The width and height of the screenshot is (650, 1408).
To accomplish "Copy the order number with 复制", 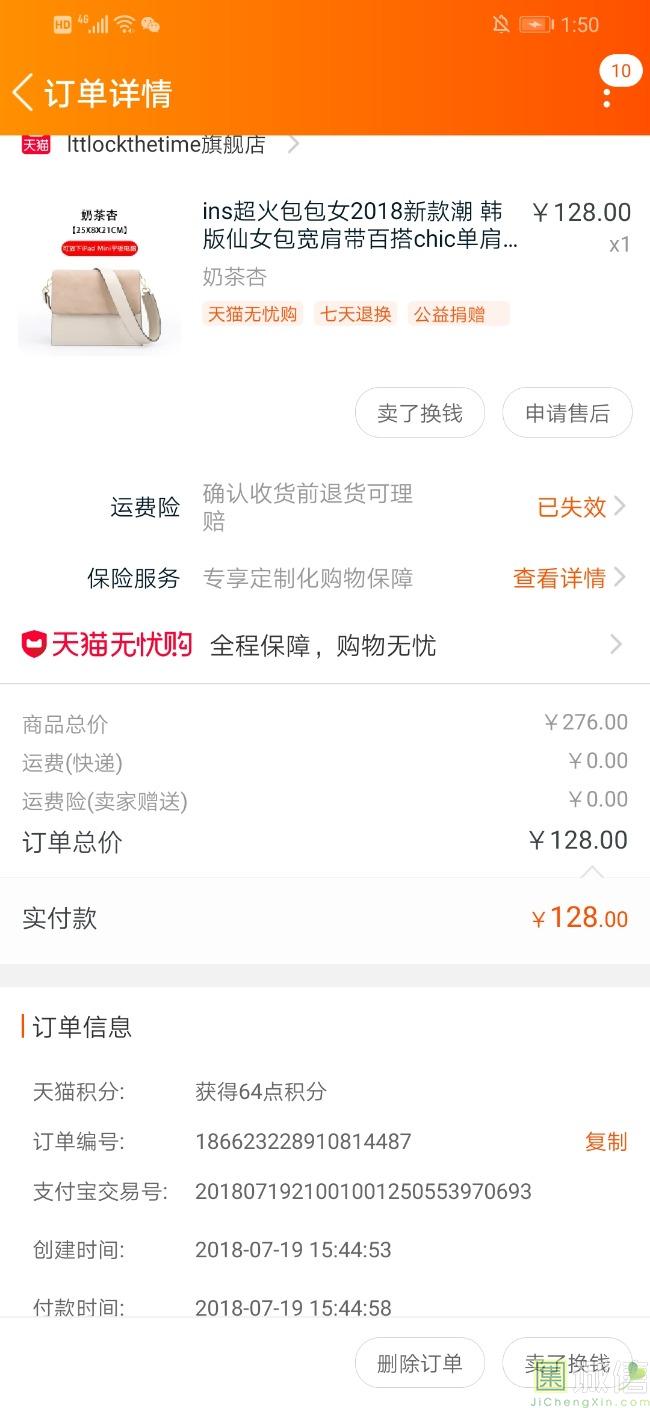I will coord(605,1141).
